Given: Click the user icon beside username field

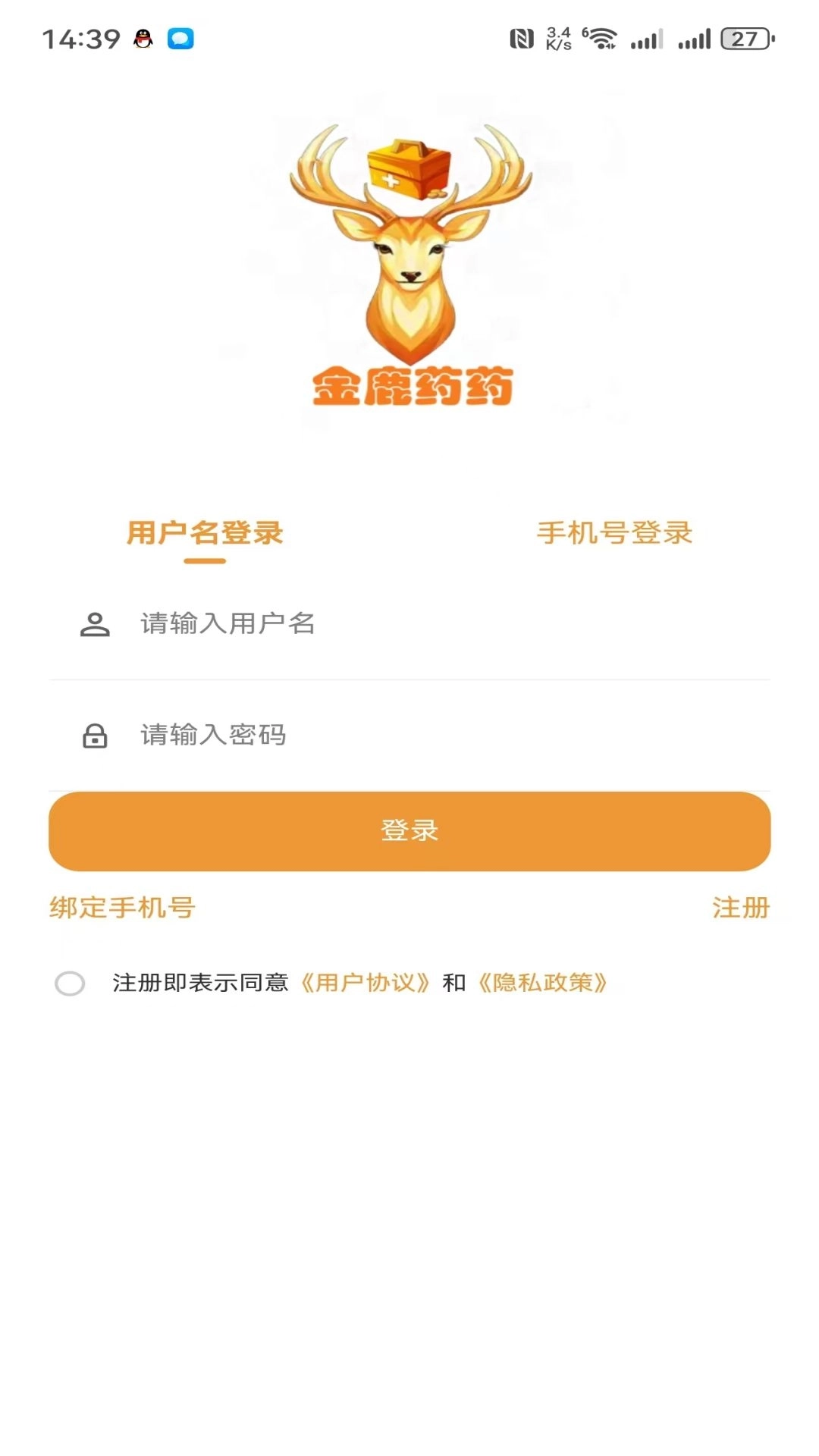Looking at the screenshot, I should (x=94, y=624).
